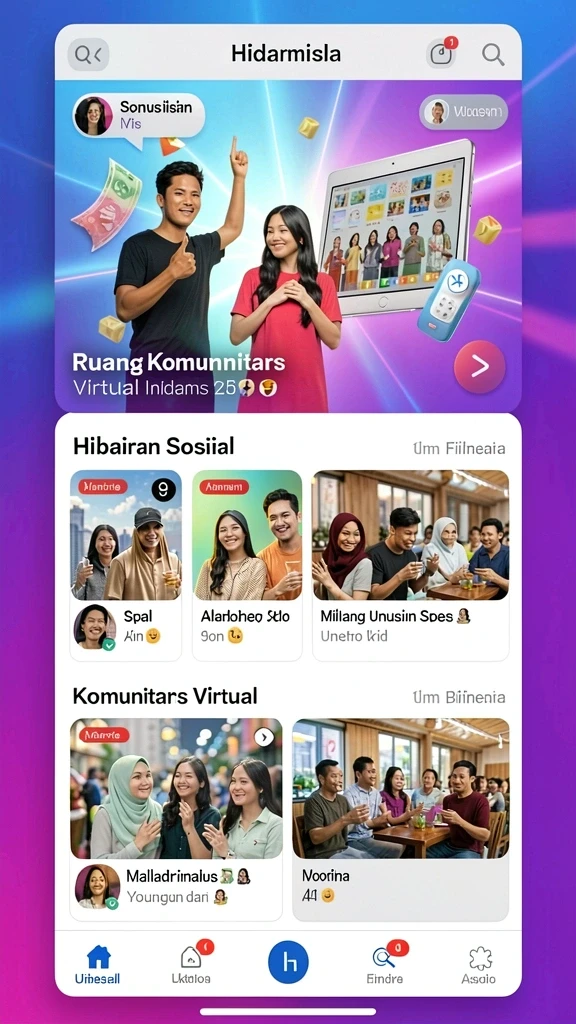The image size is (576, 1024).
Task: Tap the arrow on the Malladrinalus photo
Action: click(264, 737)
